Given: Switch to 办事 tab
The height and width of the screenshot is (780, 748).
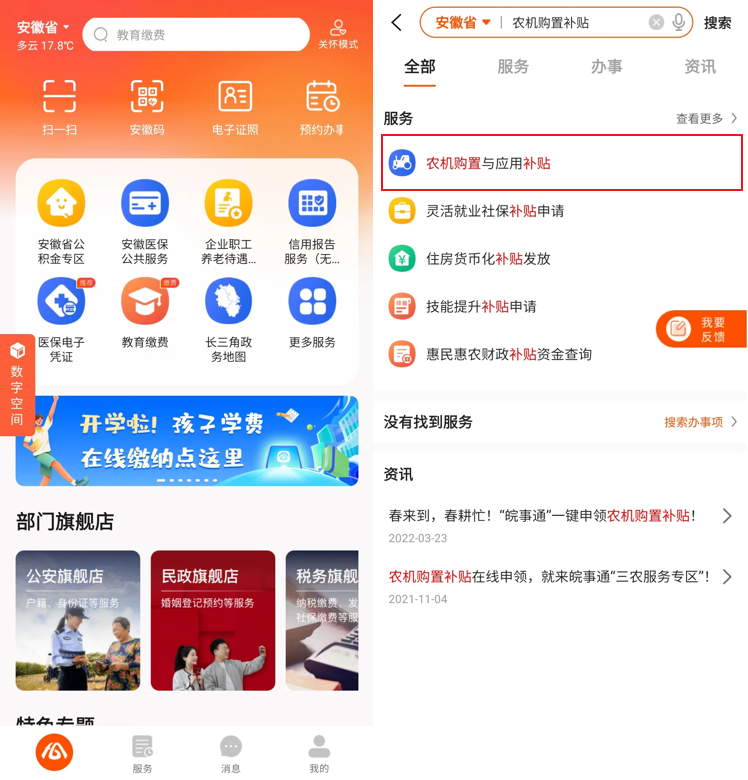Looking at the screenshot, I should click(606, 67).
